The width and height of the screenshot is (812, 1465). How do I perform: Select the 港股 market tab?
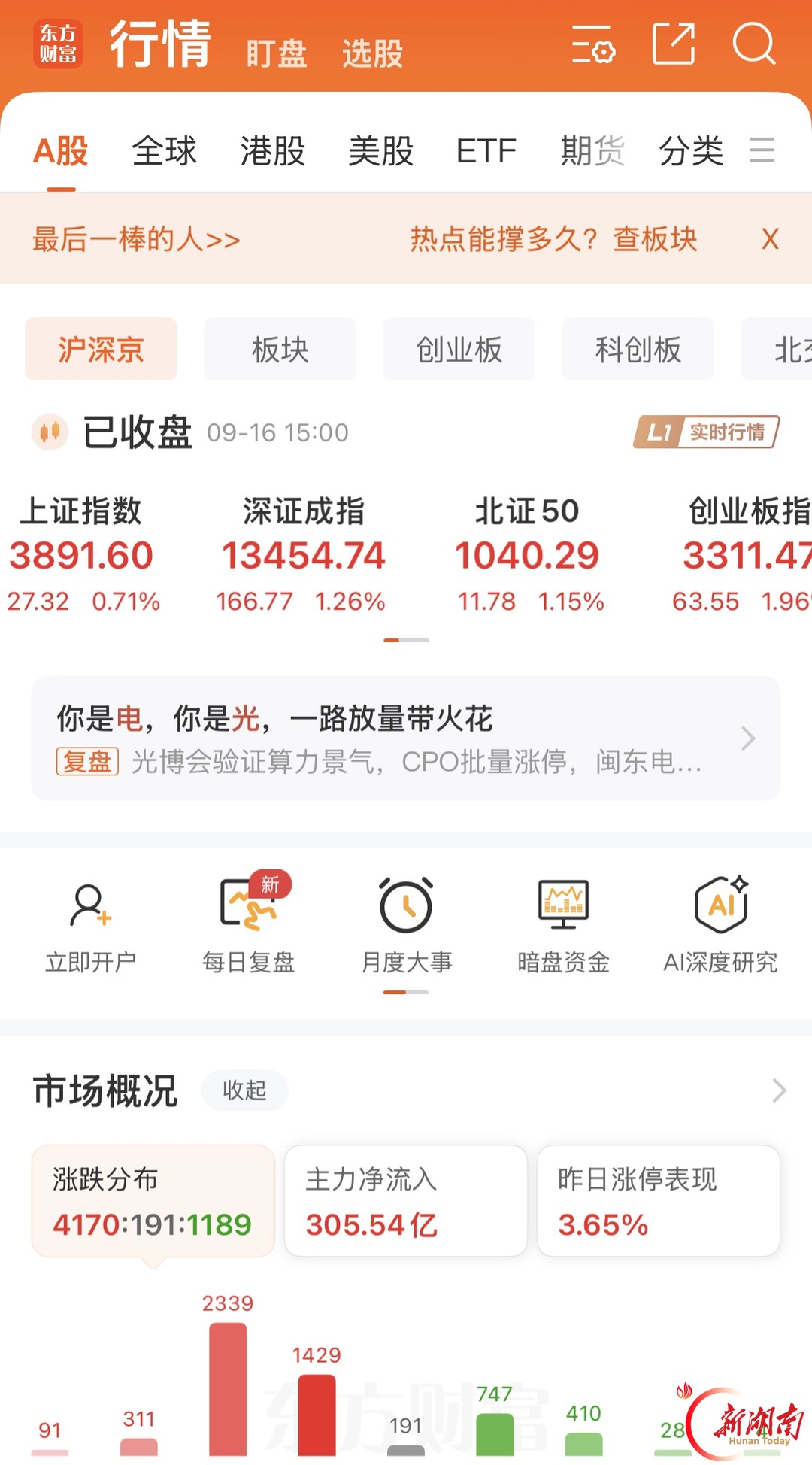(273, 151)
